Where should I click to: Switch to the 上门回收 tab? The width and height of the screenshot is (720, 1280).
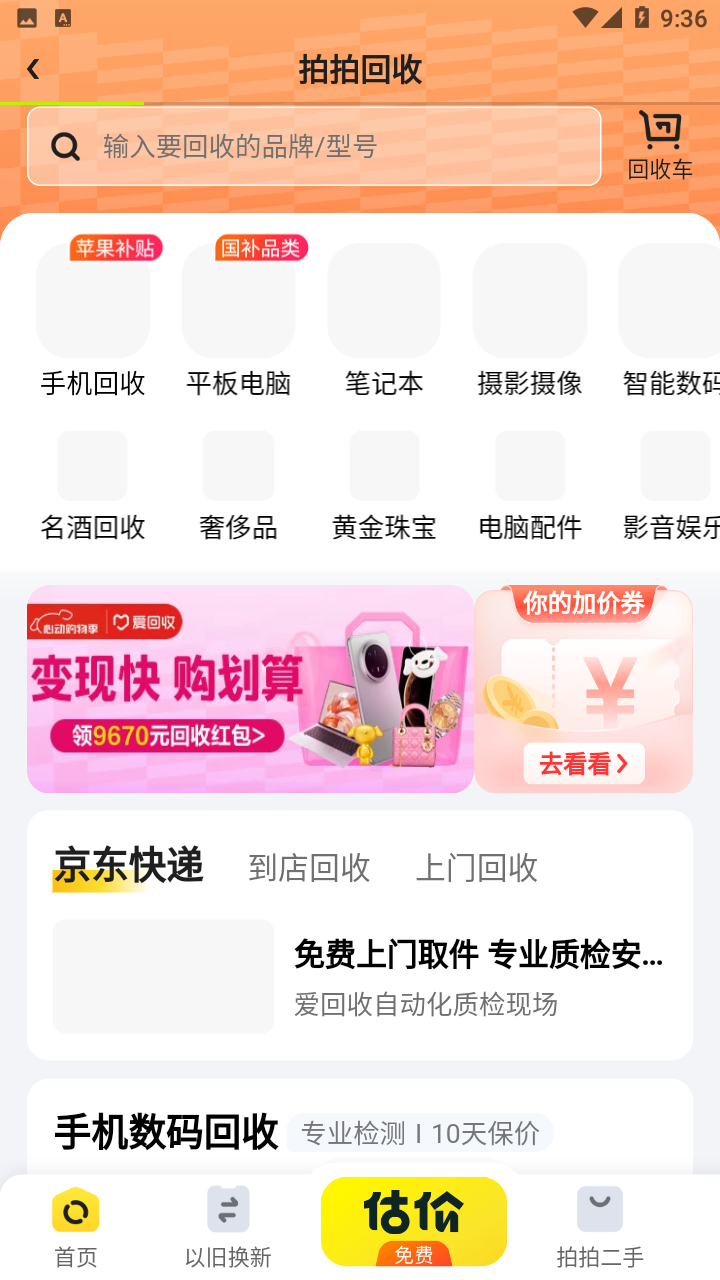coord(477,868)
